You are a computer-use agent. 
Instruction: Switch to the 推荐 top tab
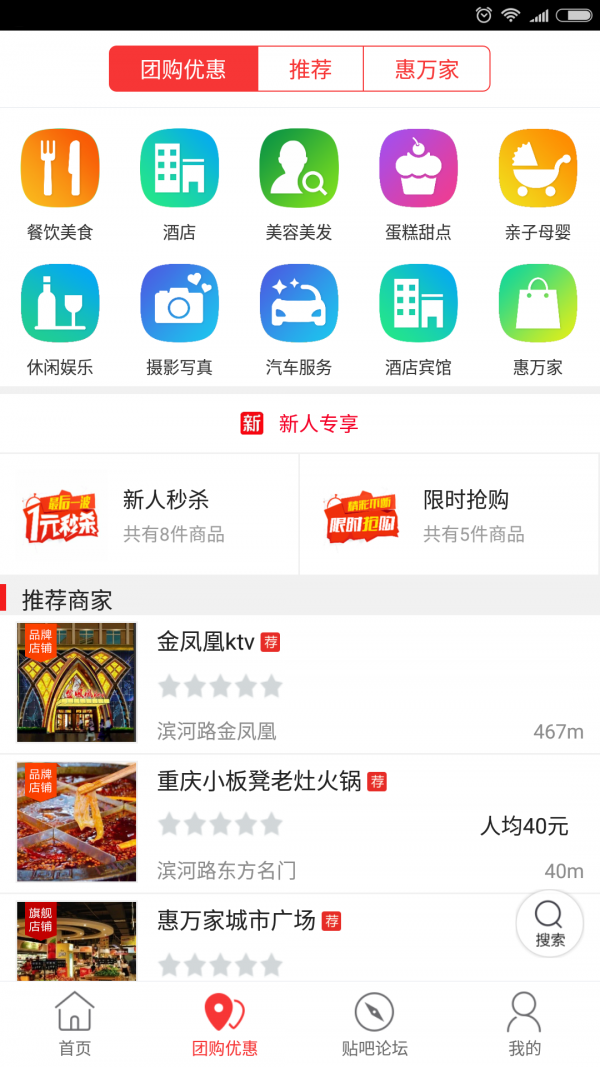click(310, 69)
